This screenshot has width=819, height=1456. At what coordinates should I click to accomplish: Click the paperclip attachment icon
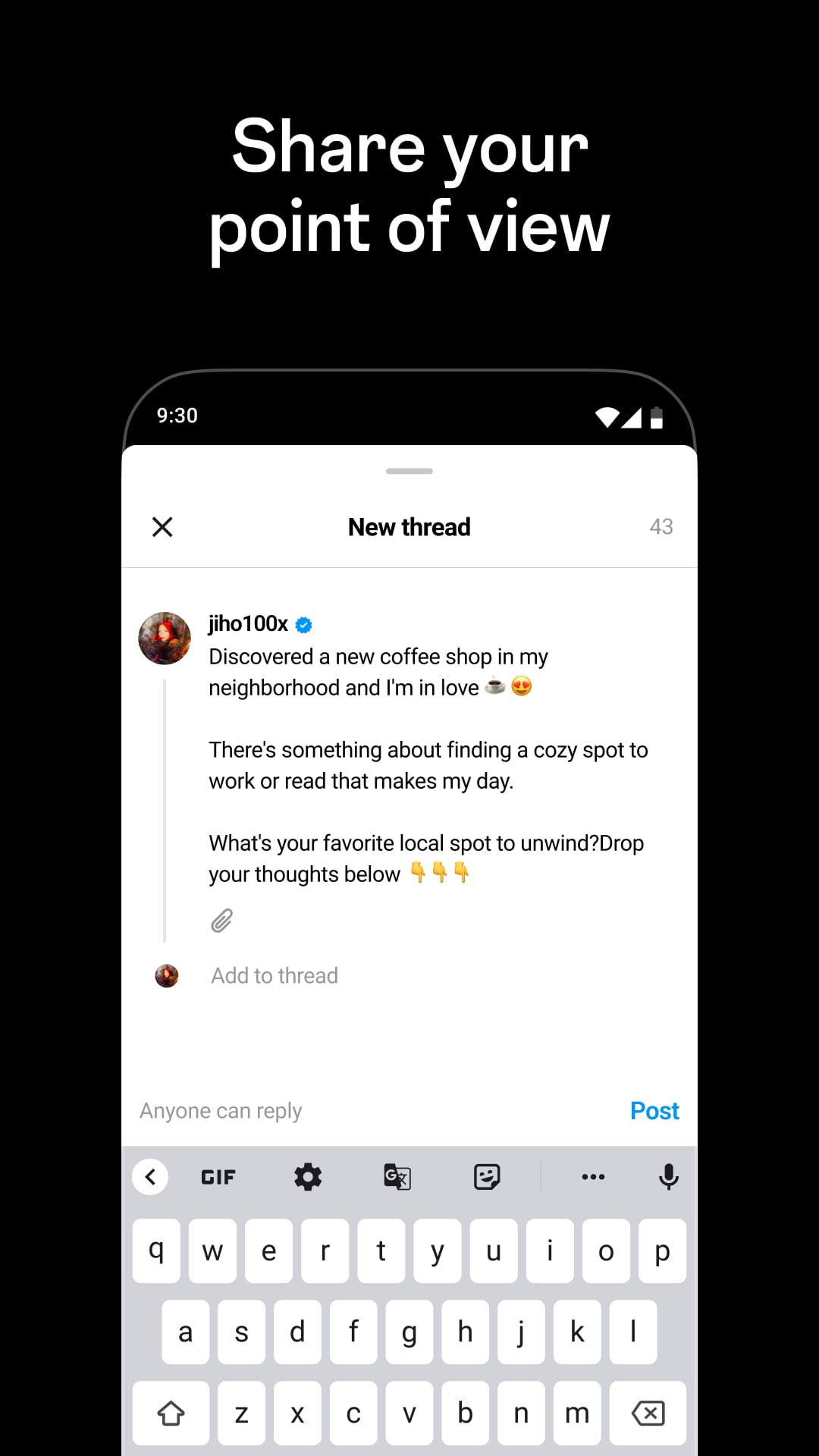coord(221,920)
